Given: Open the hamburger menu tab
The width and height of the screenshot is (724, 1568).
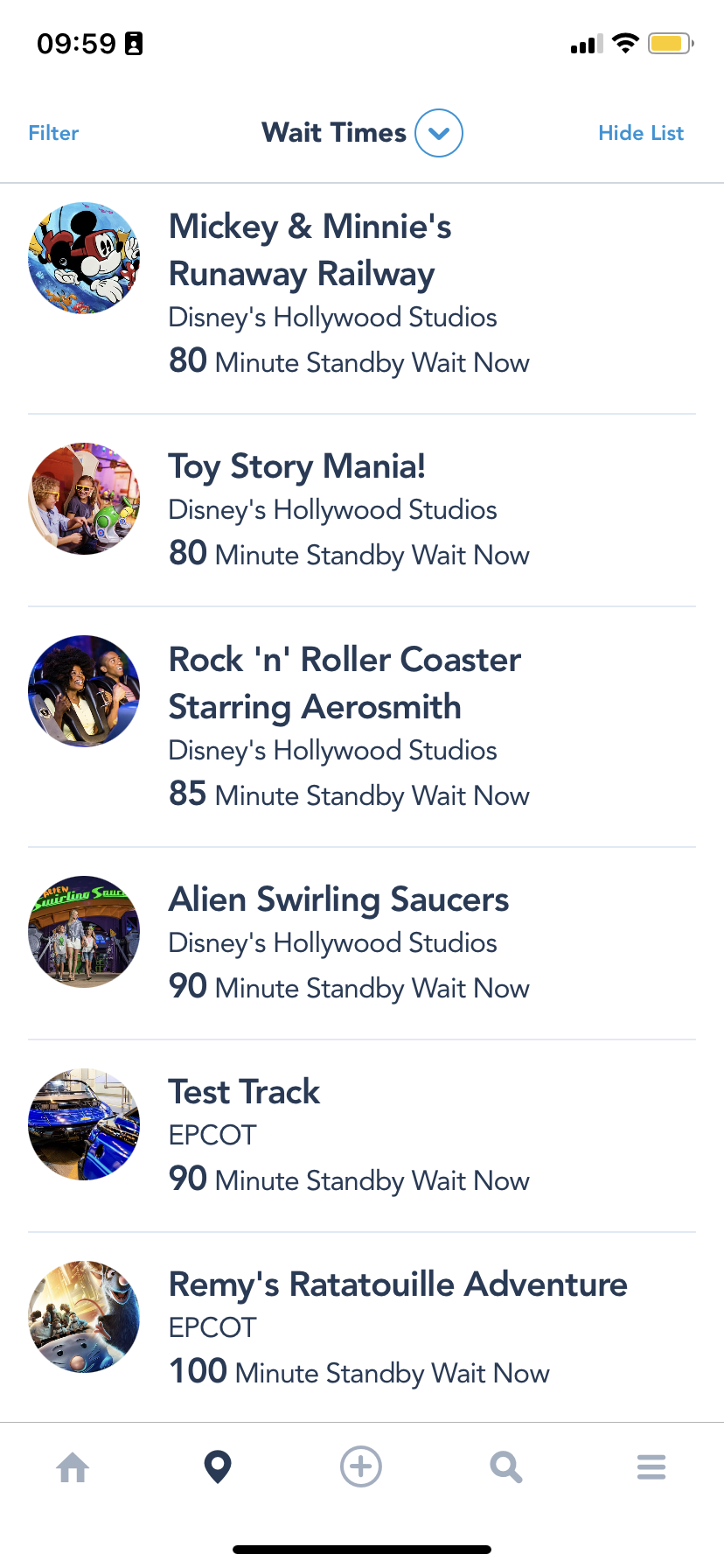Looking at the screenshot, I should tap(651, 1466).
